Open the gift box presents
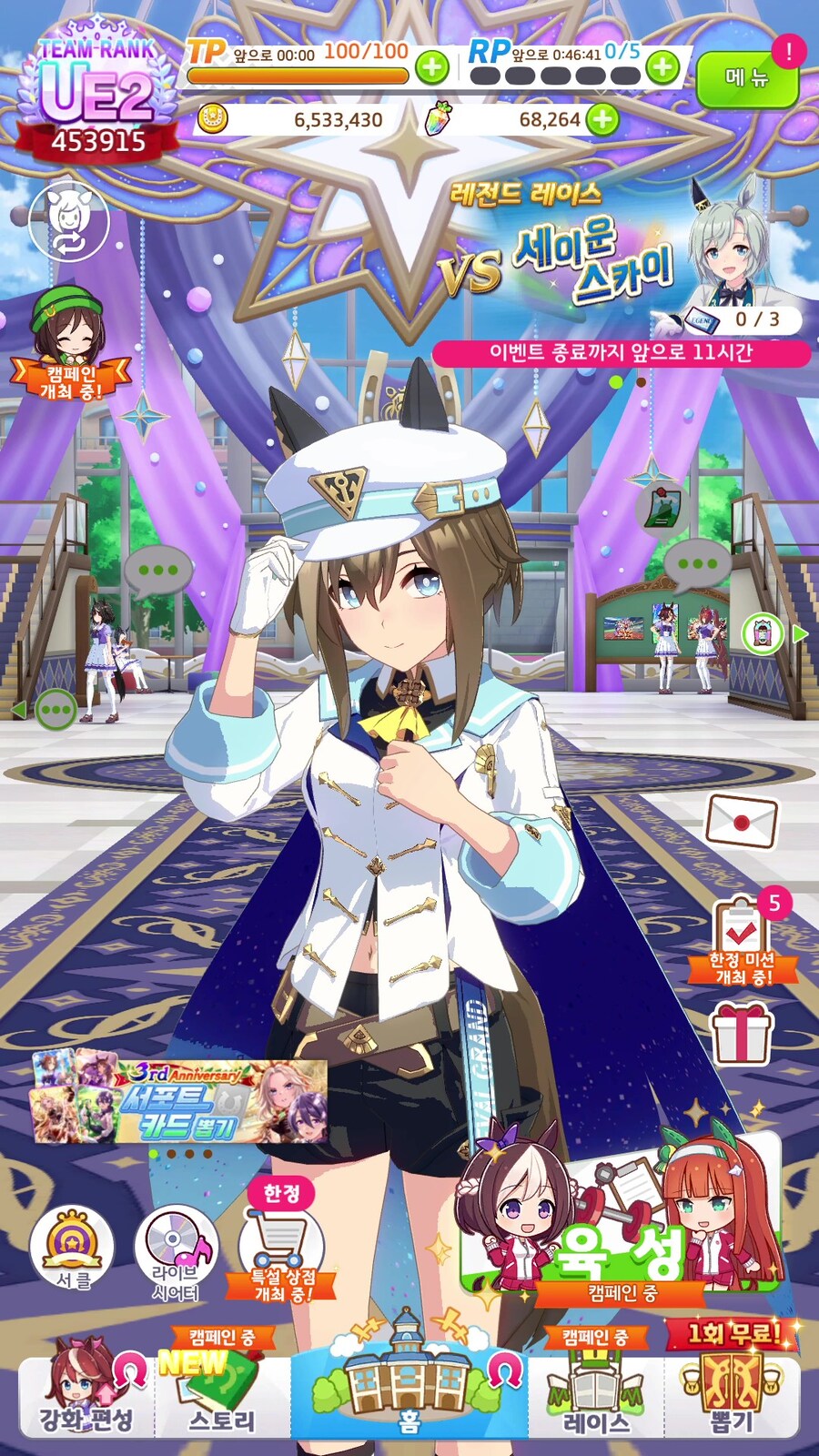 coord(741,1035)
